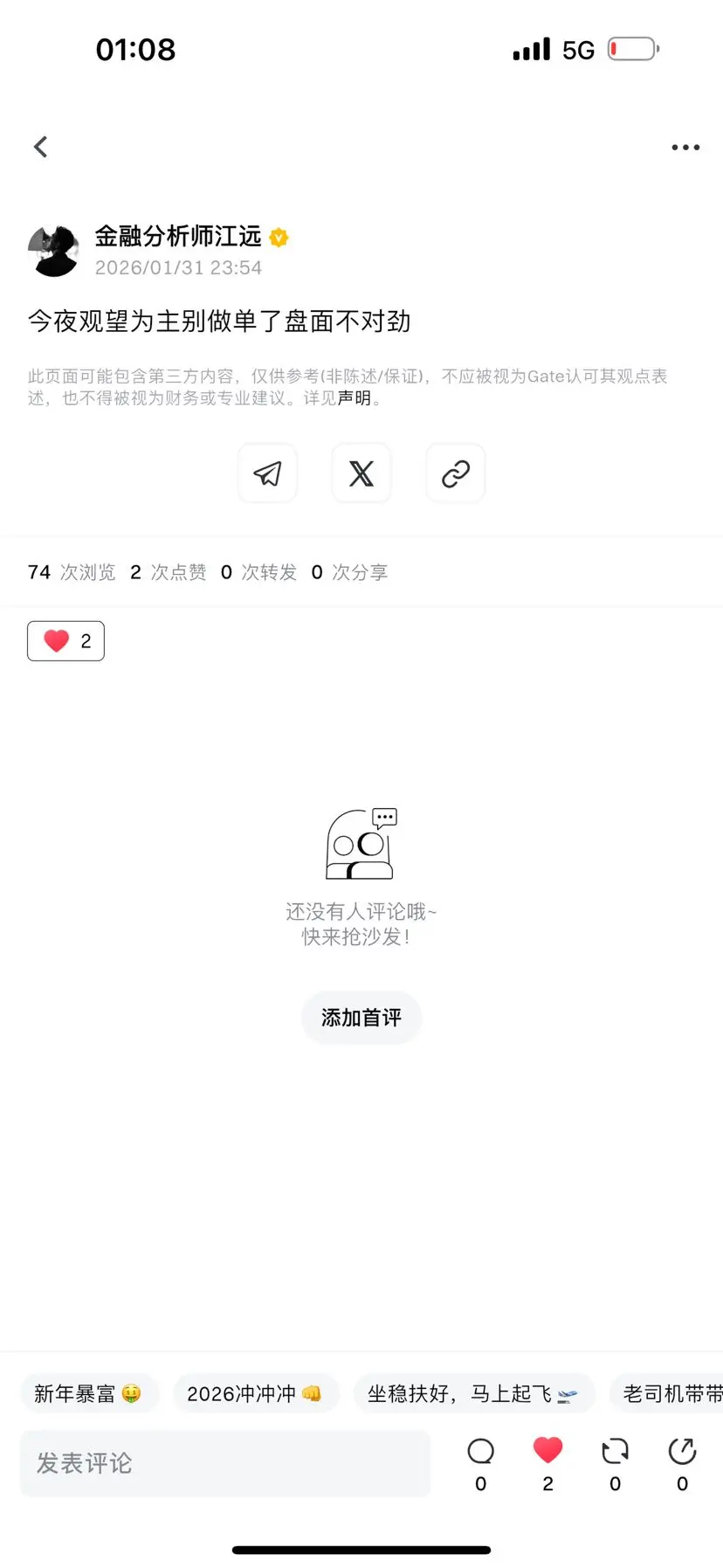Expand the 2 次点赞 likes list
This screenshot has width=723, height=1568.
[169, 572]
